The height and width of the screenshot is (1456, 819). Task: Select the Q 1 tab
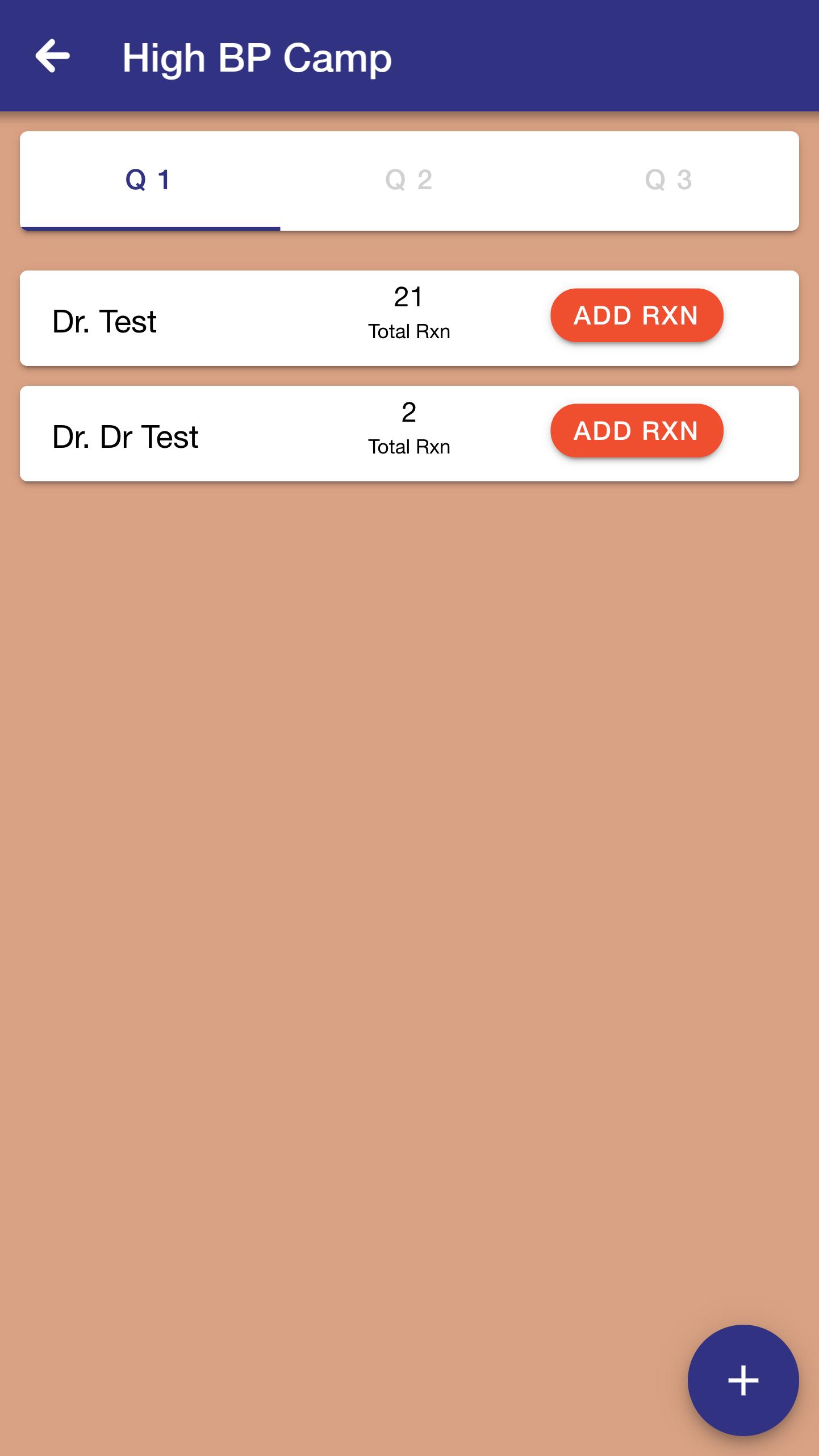(150, 181)
